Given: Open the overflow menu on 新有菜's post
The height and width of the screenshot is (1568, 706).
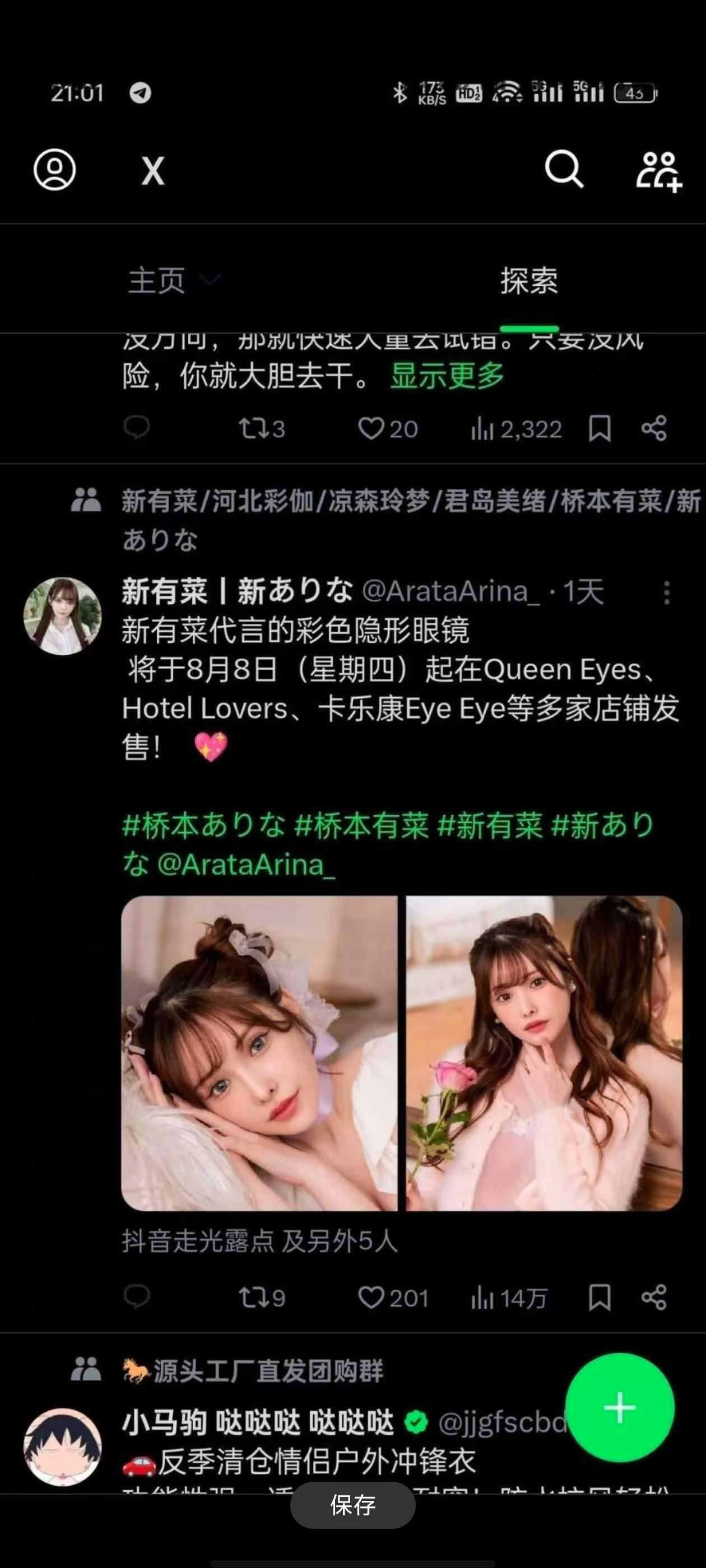Looking at the screenshot, I should point(666,592).
